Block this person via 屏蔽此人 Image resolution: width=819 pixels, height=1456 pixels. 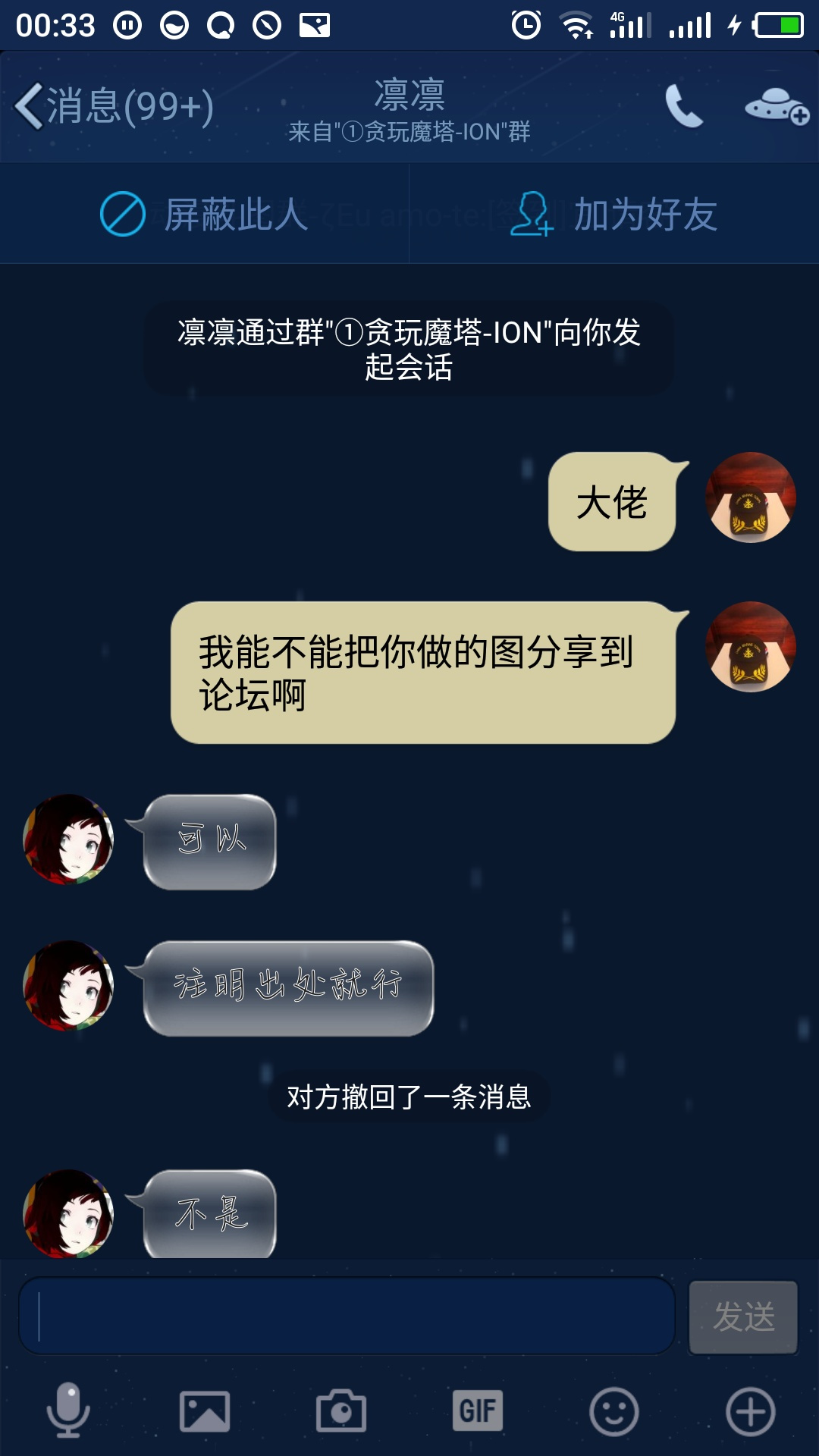(204, 214)
